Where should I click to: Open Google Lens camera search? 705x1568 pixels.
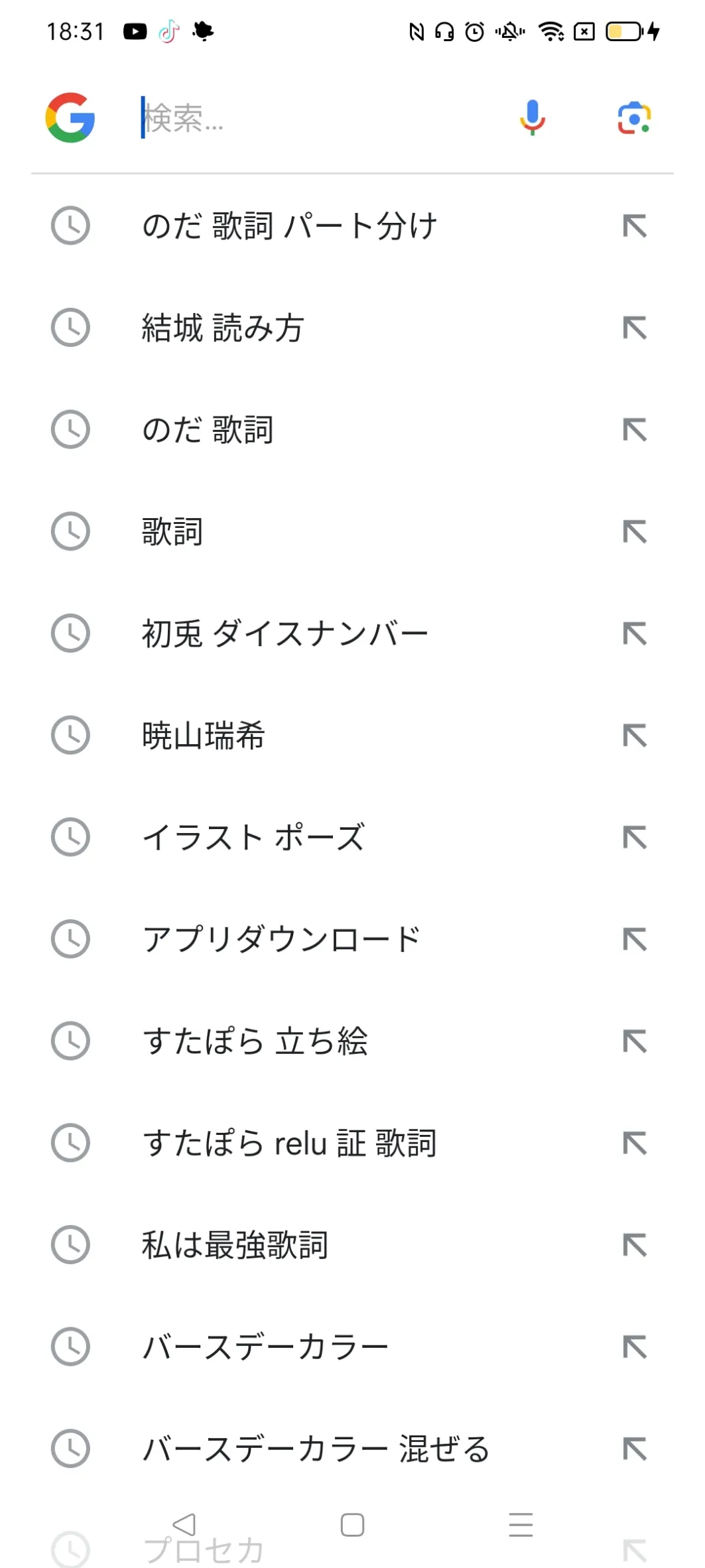(634, 118)
